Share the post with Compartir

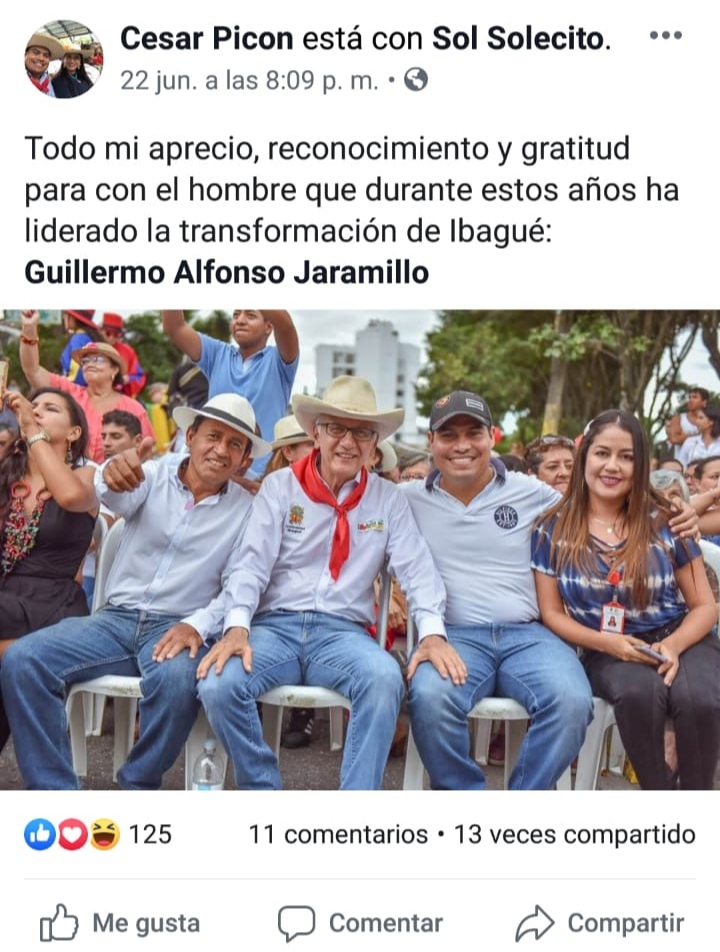[x=601, y=922]
